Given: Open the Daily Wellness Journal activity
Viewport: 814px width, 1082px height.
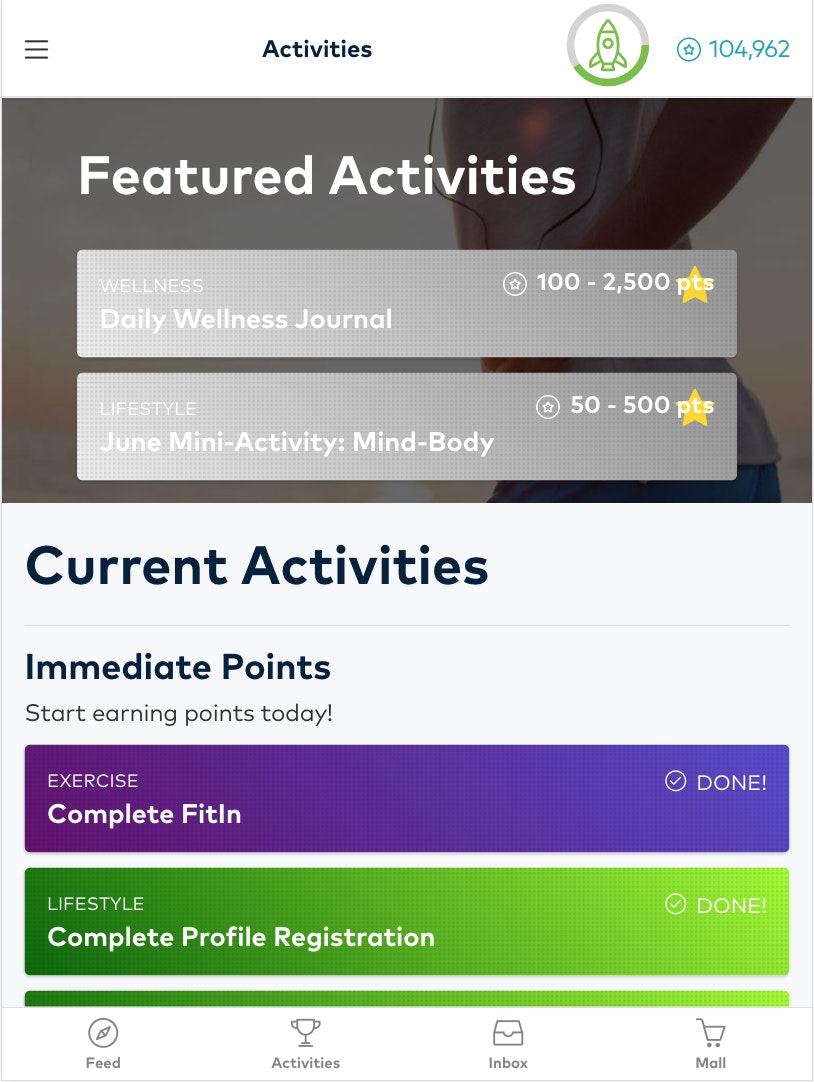Looking at the screenshot, I should tap(406, 303).
